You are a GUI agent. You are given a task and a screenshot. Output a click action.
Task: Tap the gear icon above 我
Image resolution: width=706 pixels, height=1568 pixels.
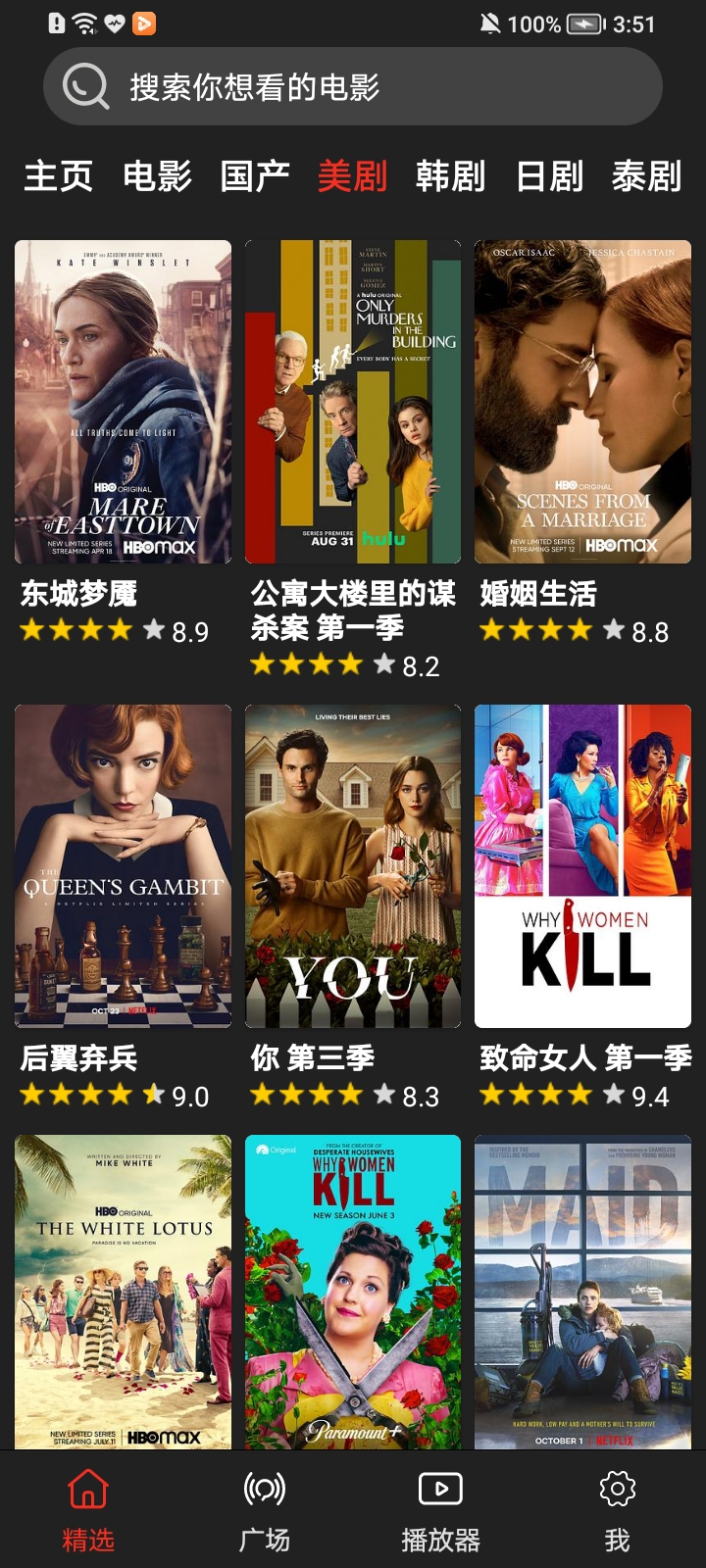pos(616,1488)
